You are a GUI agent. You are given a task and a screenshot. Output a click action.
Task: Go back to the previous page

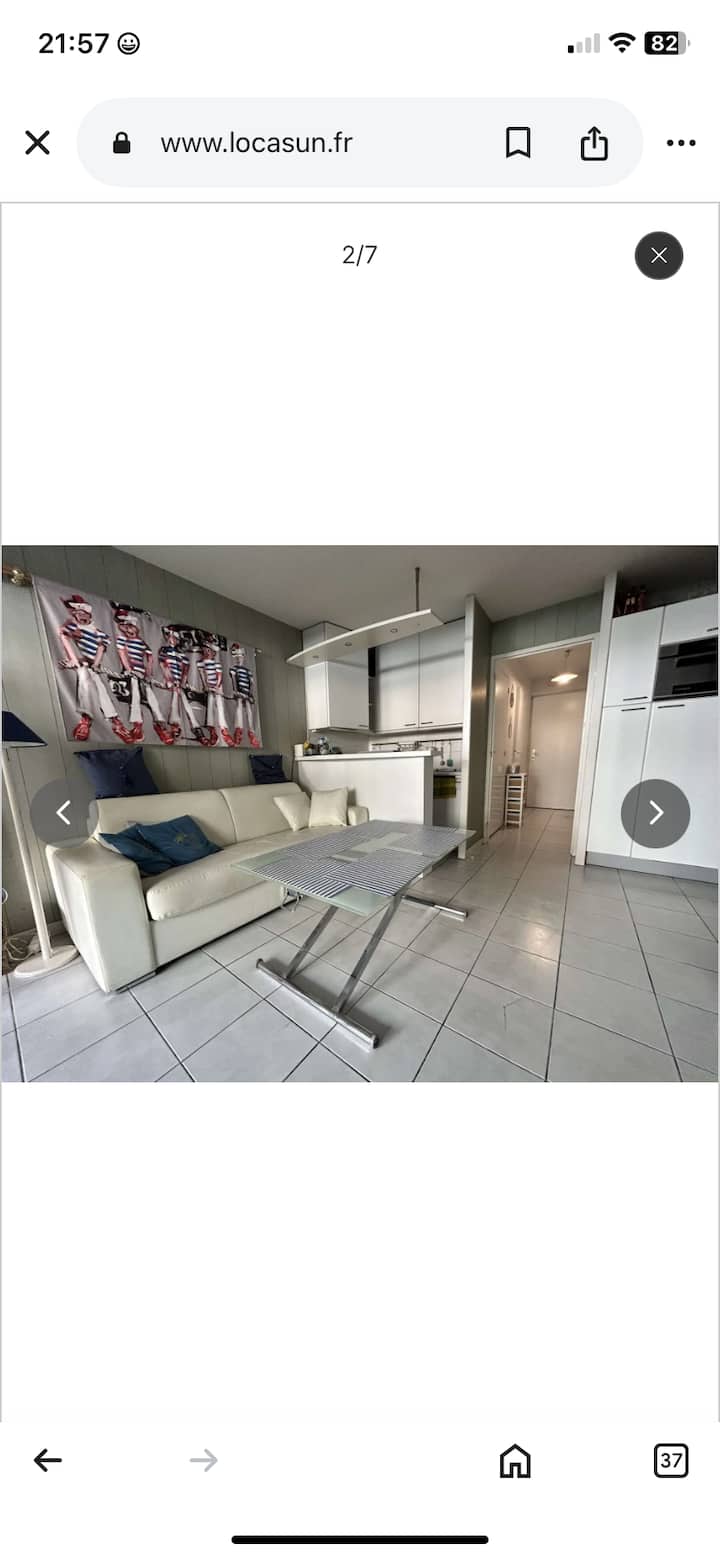47,1461
